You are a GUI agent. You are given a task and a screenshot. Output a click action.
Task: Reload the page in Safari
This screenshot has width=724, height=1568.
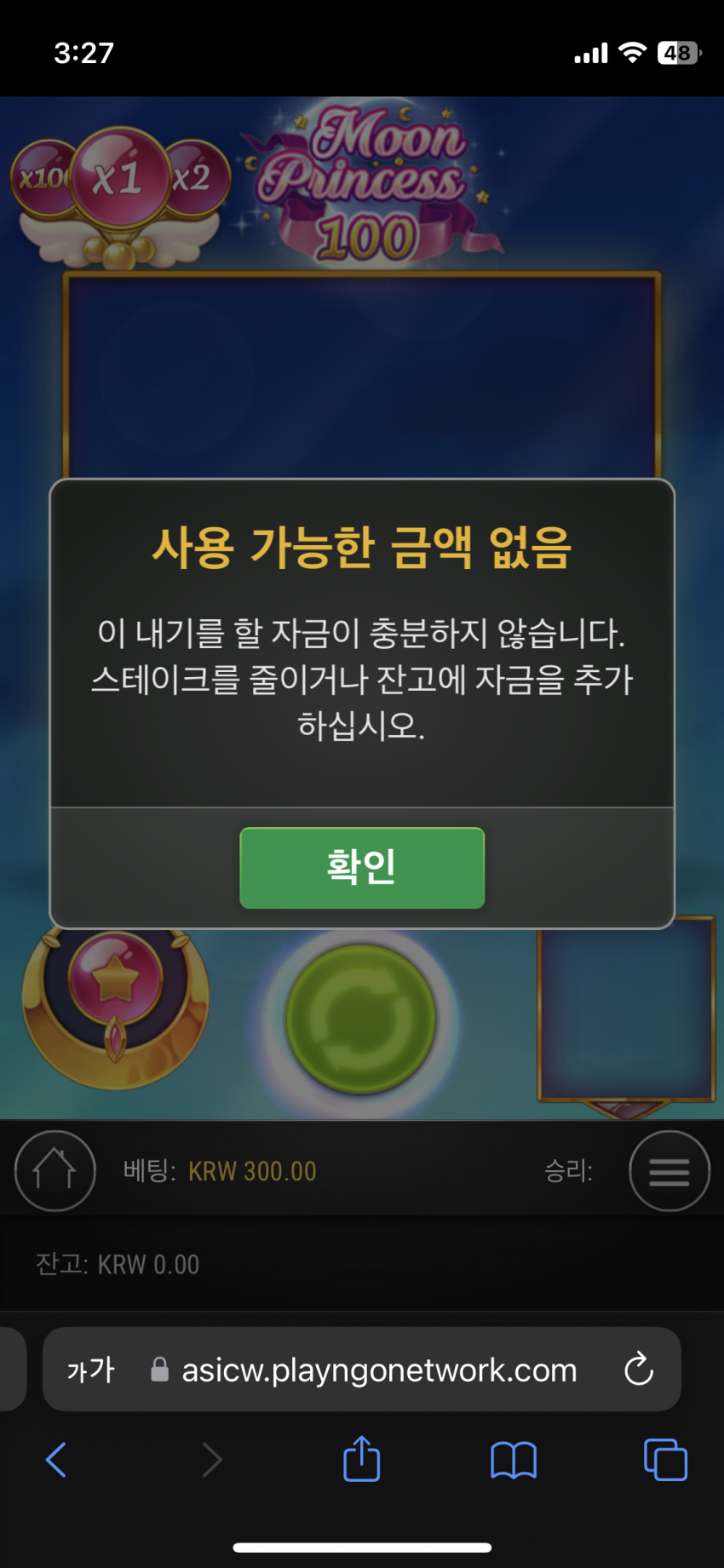639,1369
